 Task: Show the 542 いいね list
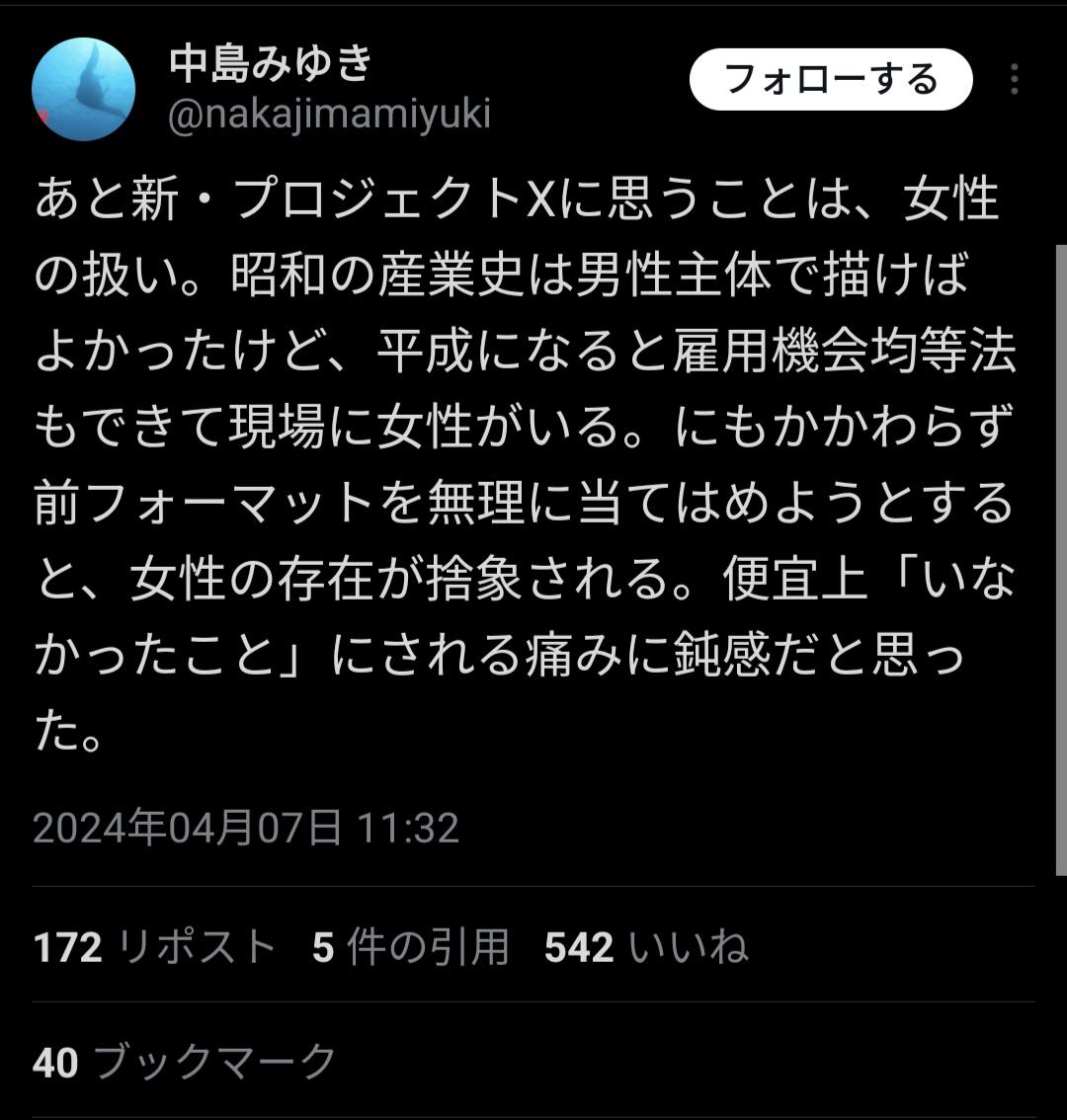[x=646, y=947]
